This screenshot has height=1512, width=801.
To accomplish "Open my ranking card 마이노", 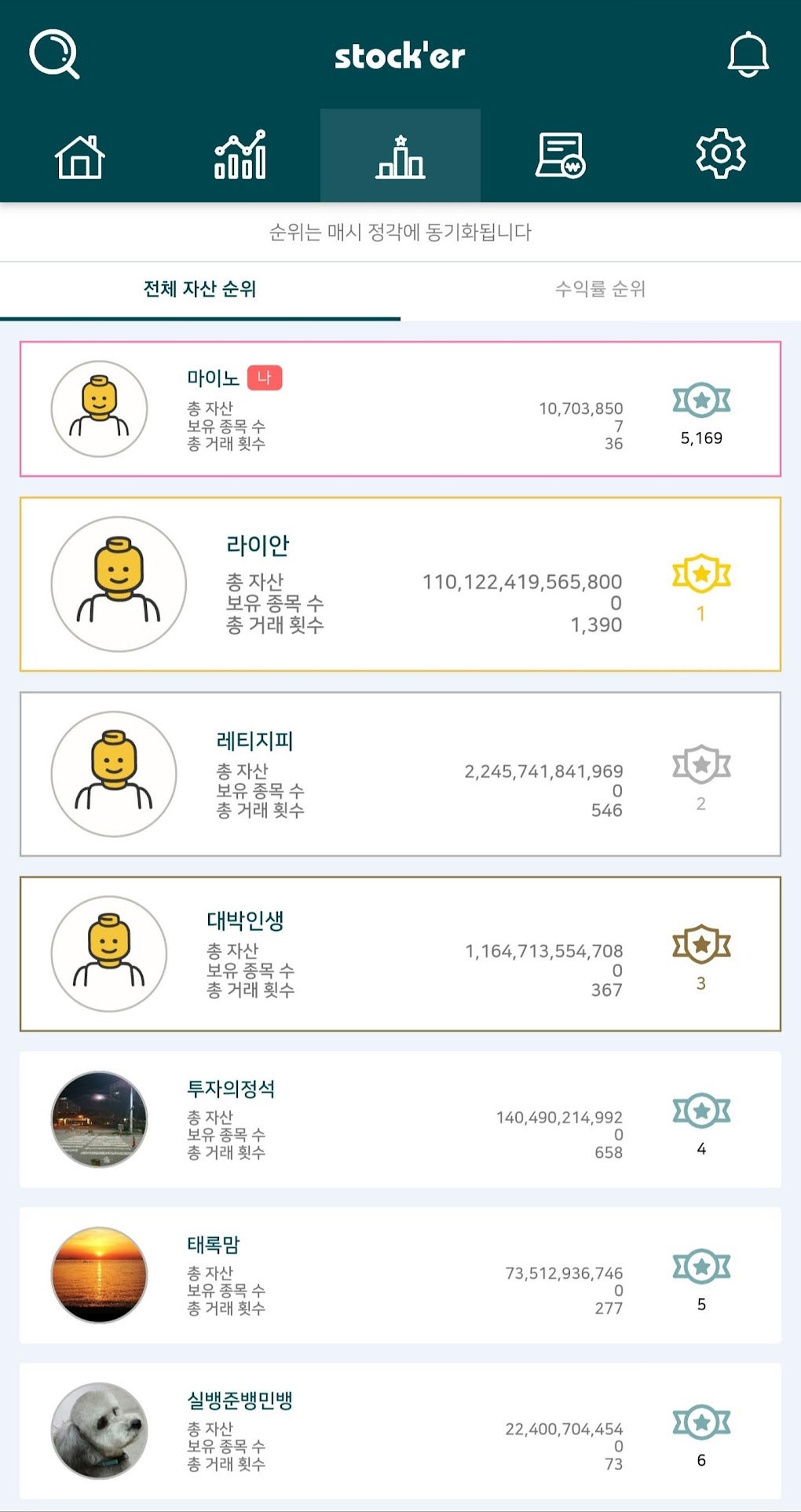I will click(400, 409).
